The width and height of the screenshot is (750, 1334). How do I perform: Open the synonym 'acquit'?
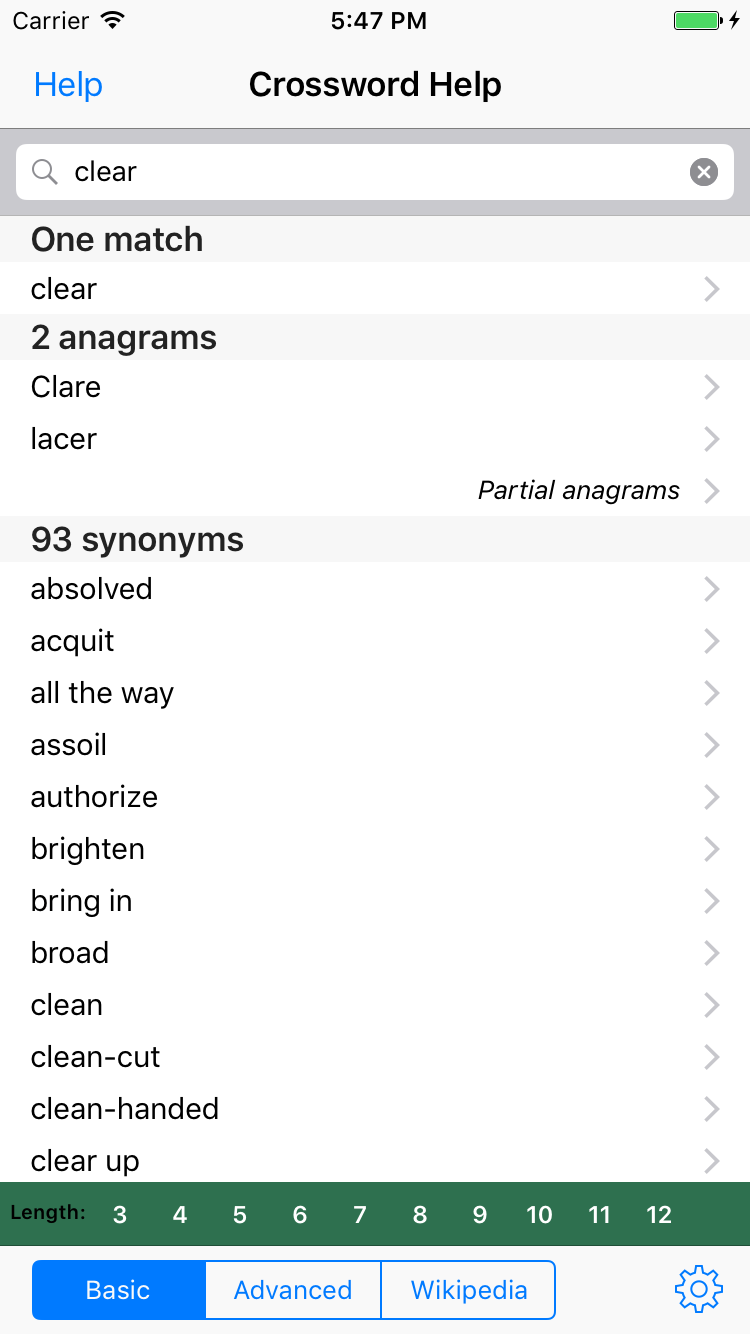[375, 641]
